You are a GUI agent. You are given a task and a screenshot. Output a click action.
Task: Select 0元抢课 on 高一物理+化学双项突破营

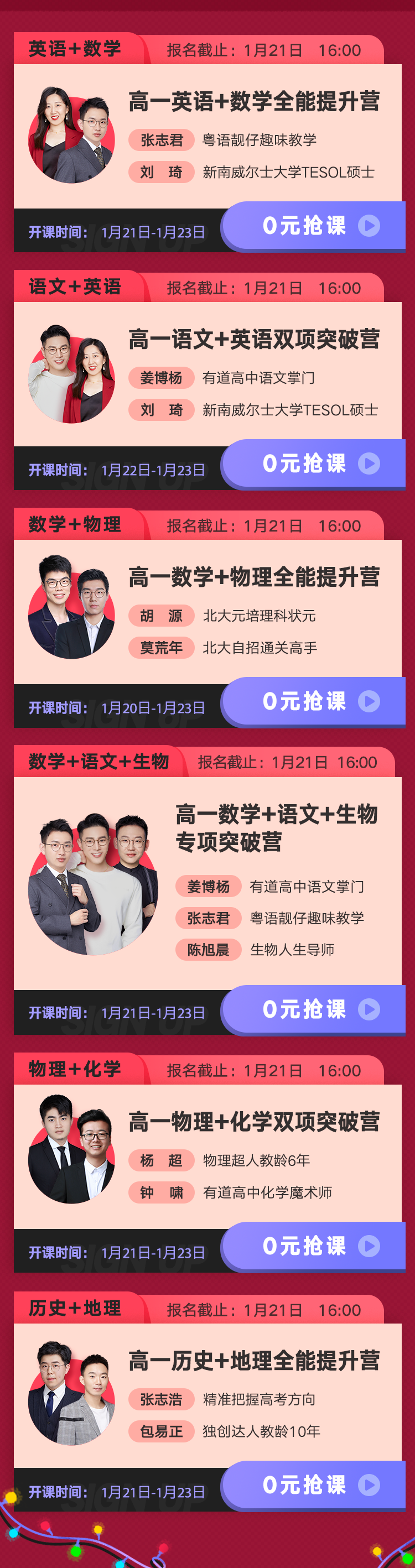(x=313, y=1246)
